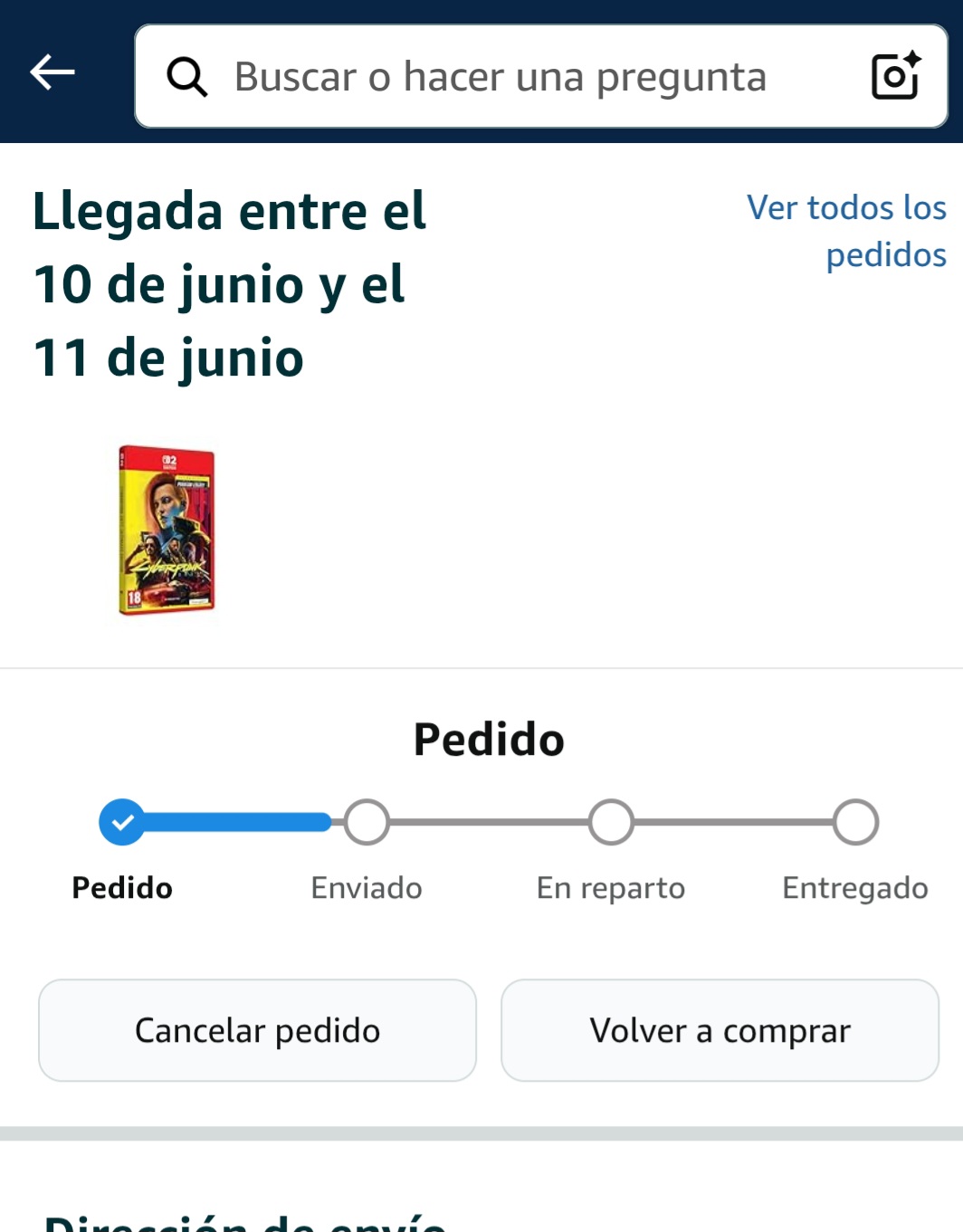The width and height of the screenshot is (963, 1232).
Task: Choose "Volver a comprar" button
Action: 720,1030
